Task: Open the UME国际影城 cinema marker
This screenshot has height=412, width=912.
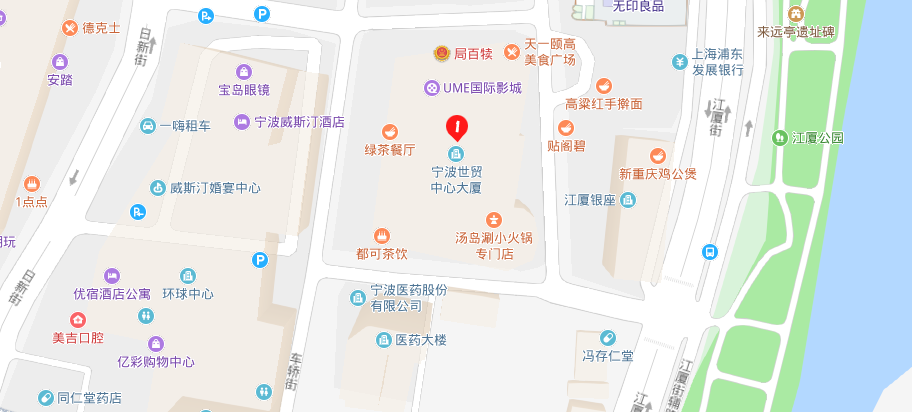Action: click(432, 88)
